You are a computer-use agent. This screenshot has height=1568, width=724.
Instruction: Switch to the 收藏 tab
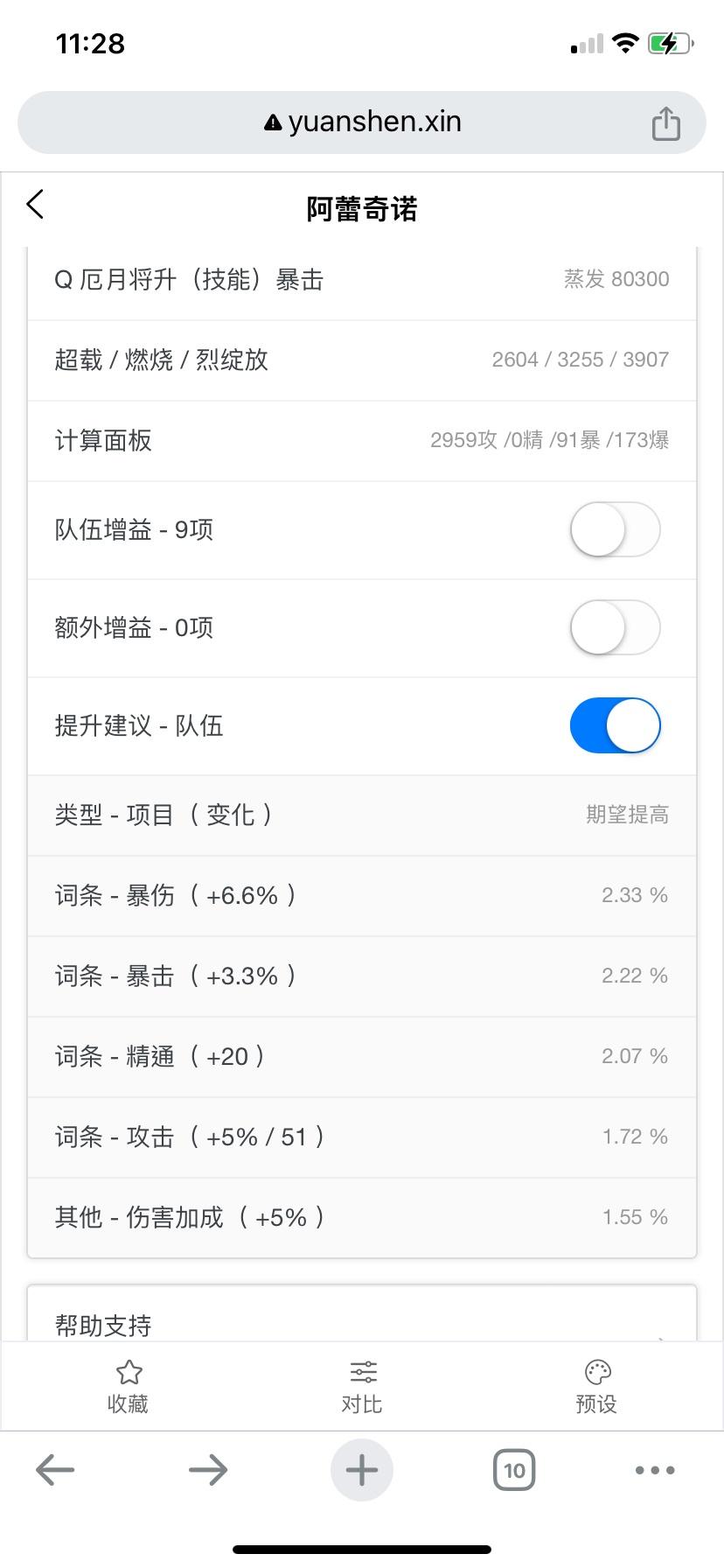(128, 1387)
